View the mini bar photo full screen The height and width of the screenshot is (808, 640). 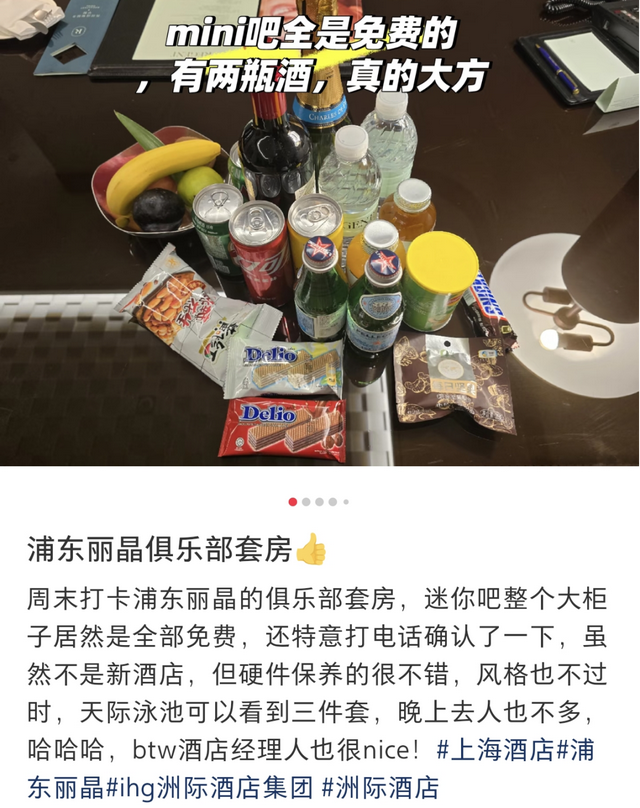coord(320,280)
